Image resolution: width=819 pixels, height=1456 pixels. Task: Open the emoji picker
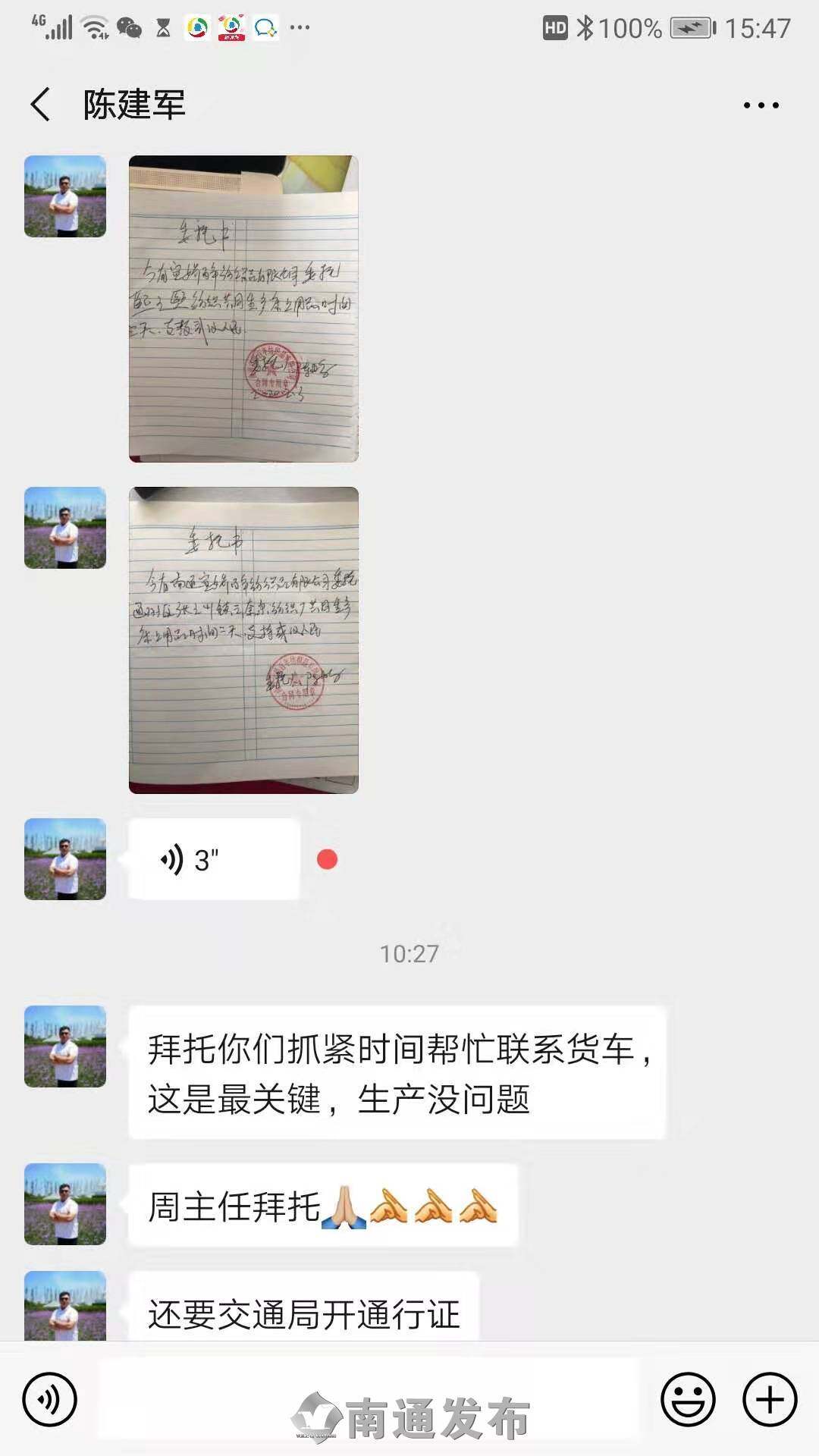click(x=688, y=1399)
